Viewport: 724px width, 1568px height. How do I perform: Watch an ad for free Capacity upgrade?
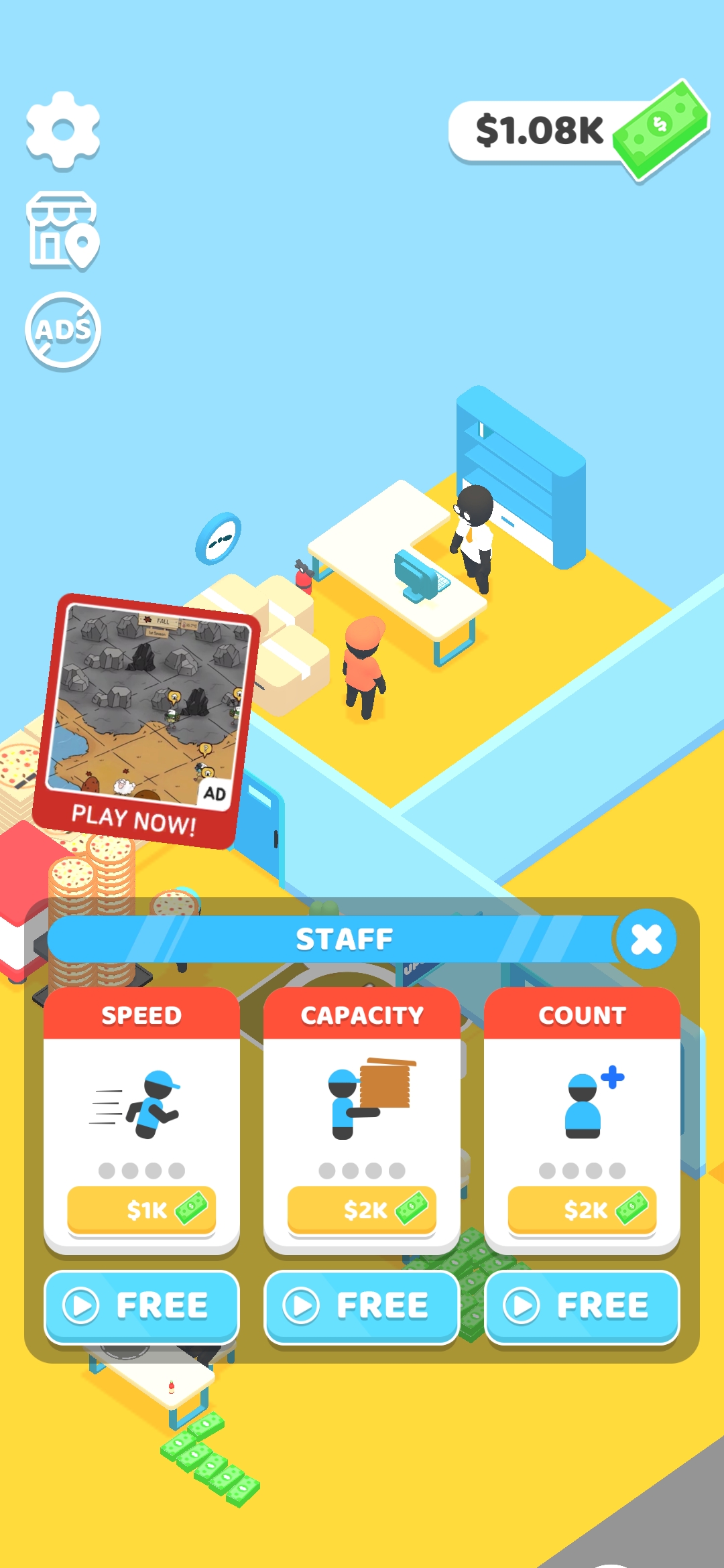pos(362,1305)
